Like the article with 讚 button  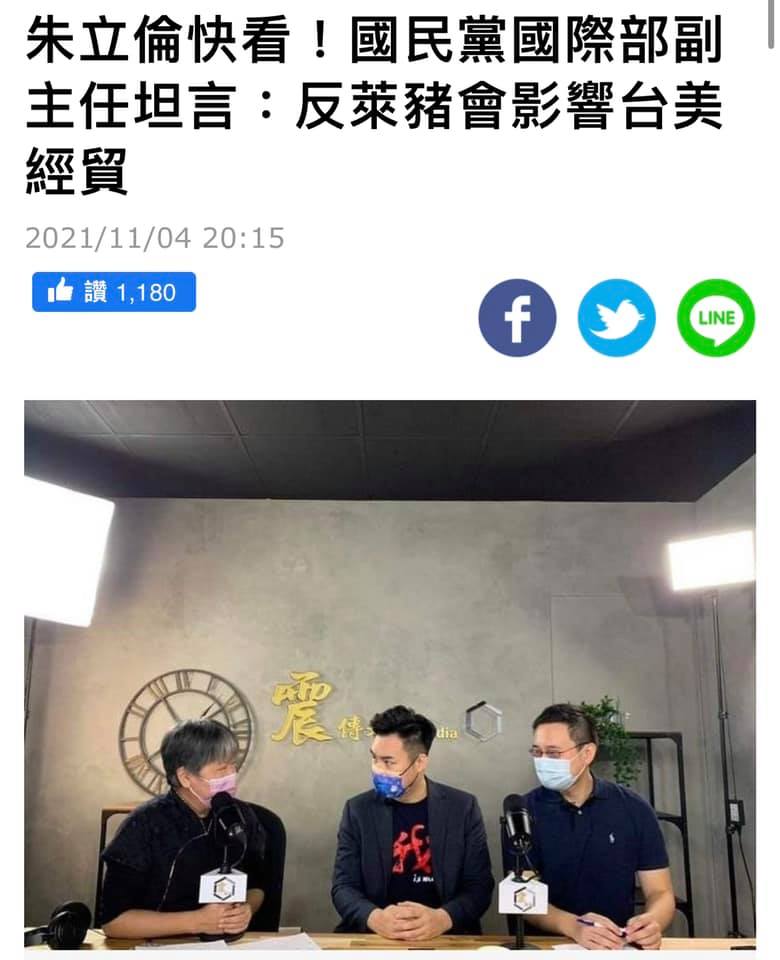pos(113,292)
